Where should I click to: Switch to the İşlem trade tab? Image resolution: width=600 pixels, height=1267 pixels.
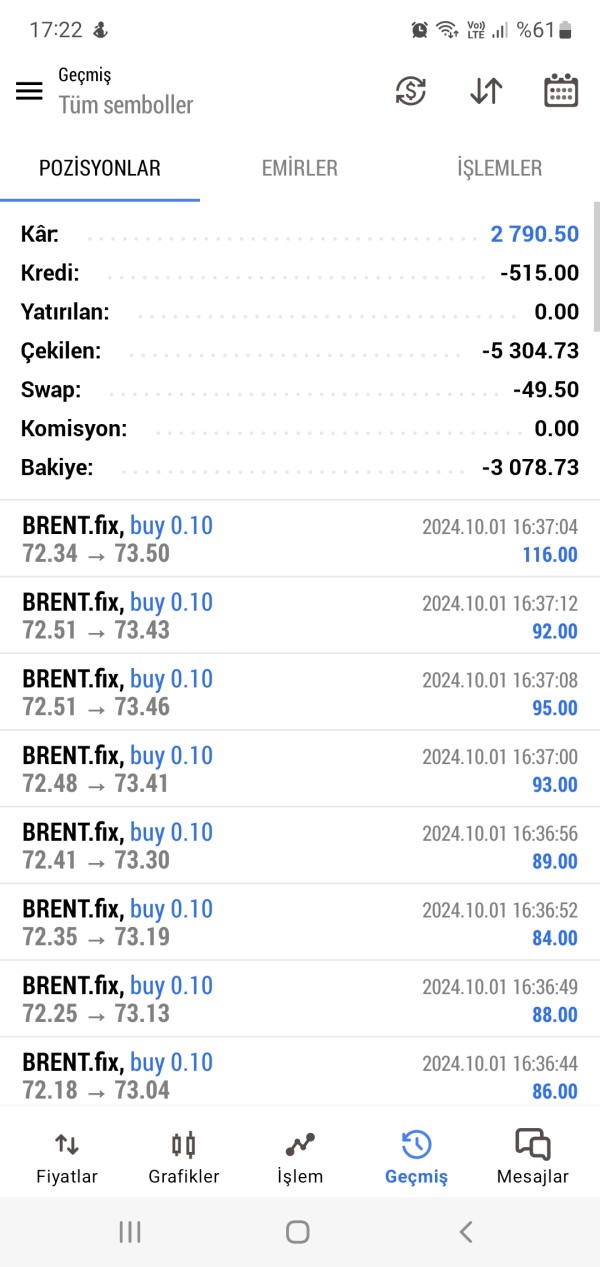coord(300,1158)
